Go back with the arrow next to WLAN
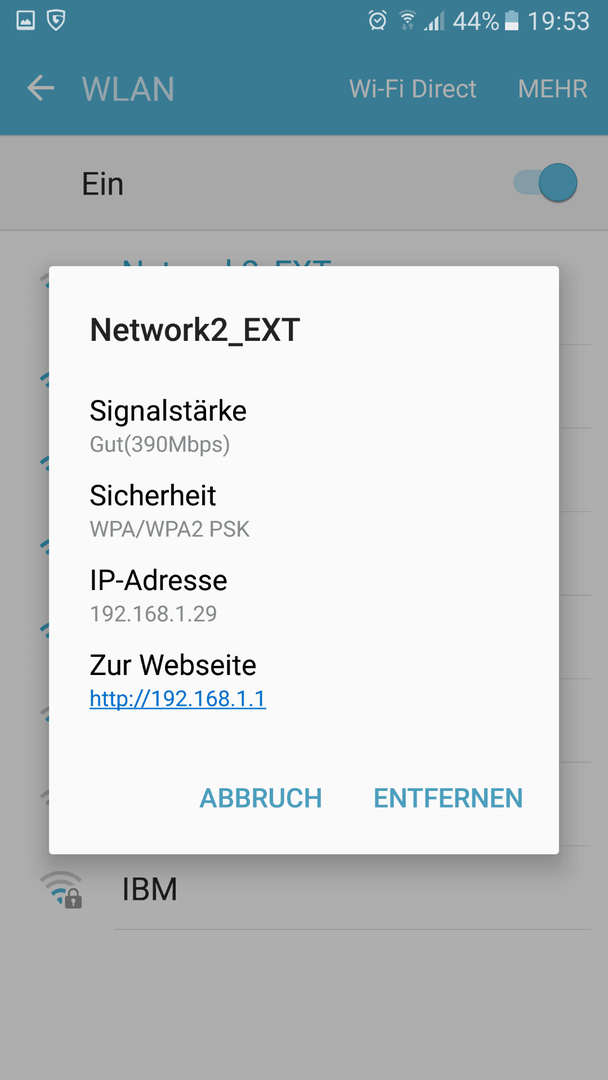The image size is (608, 1080). coord(40,88)
